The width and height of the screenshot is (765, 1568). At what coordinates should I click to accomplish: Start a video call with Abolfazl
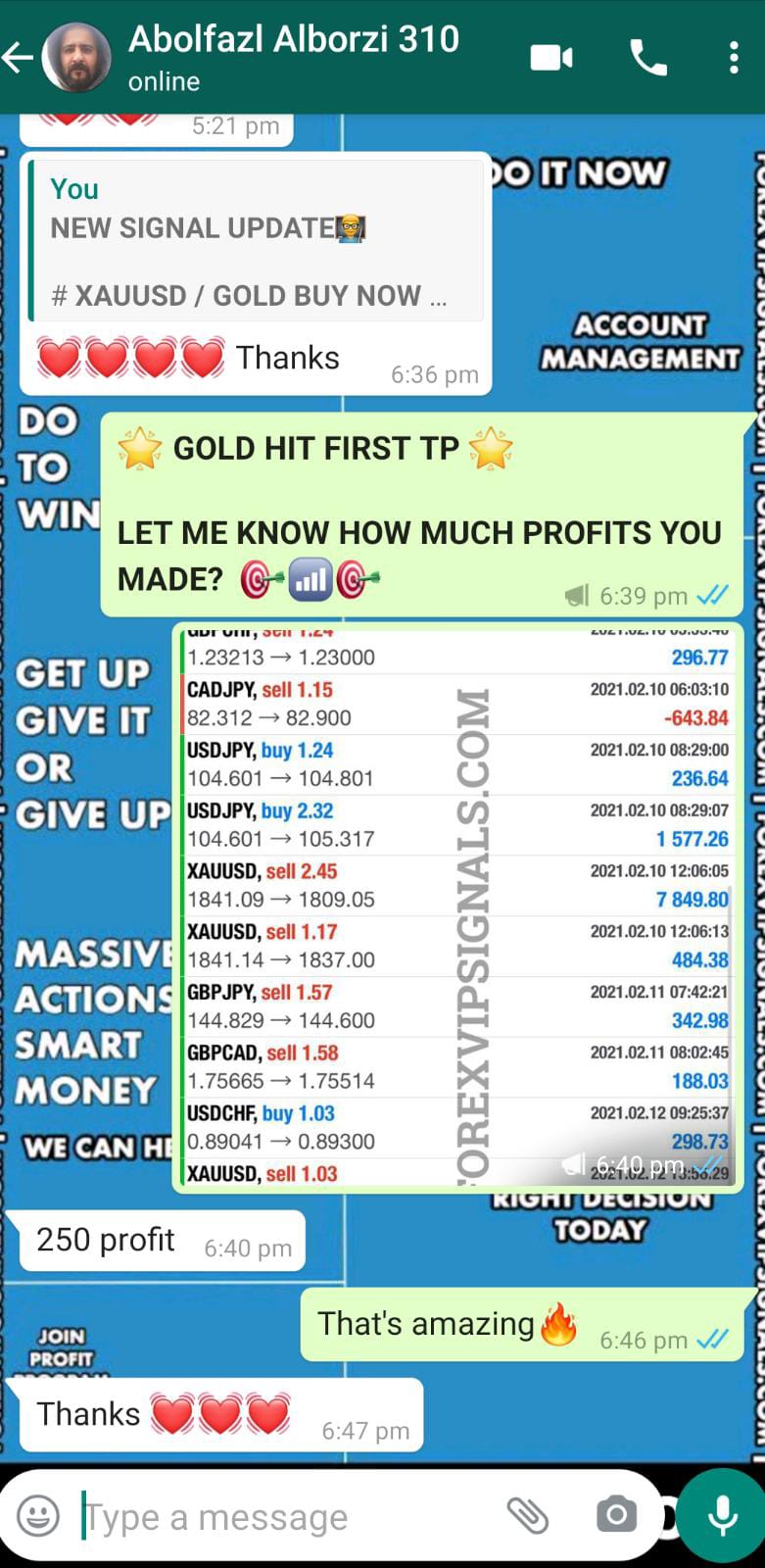(551, 58)
